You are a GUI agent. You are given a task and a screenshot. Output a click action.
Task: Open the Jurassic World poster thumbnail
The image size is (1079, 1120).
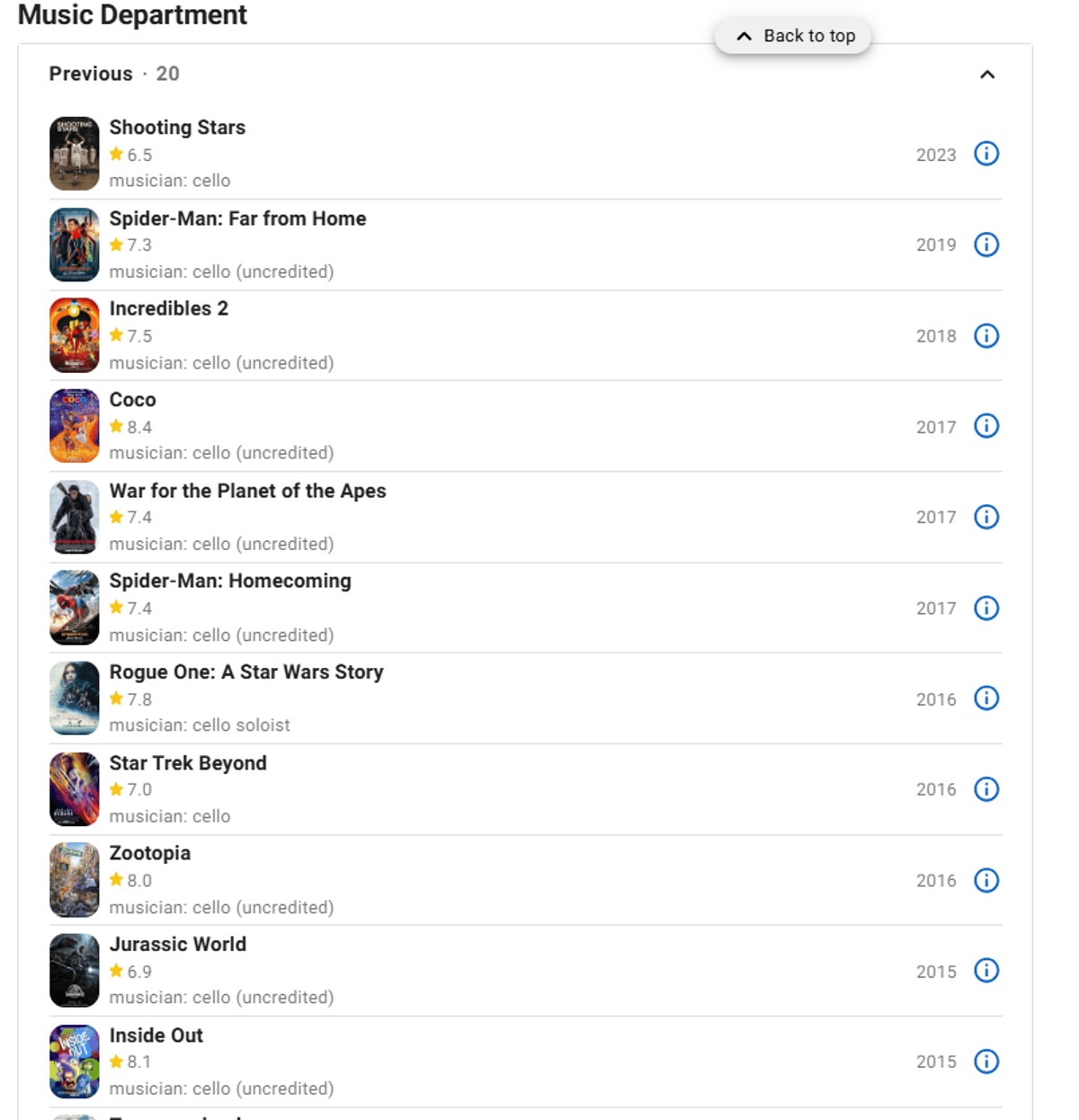(x=75, y=971)
